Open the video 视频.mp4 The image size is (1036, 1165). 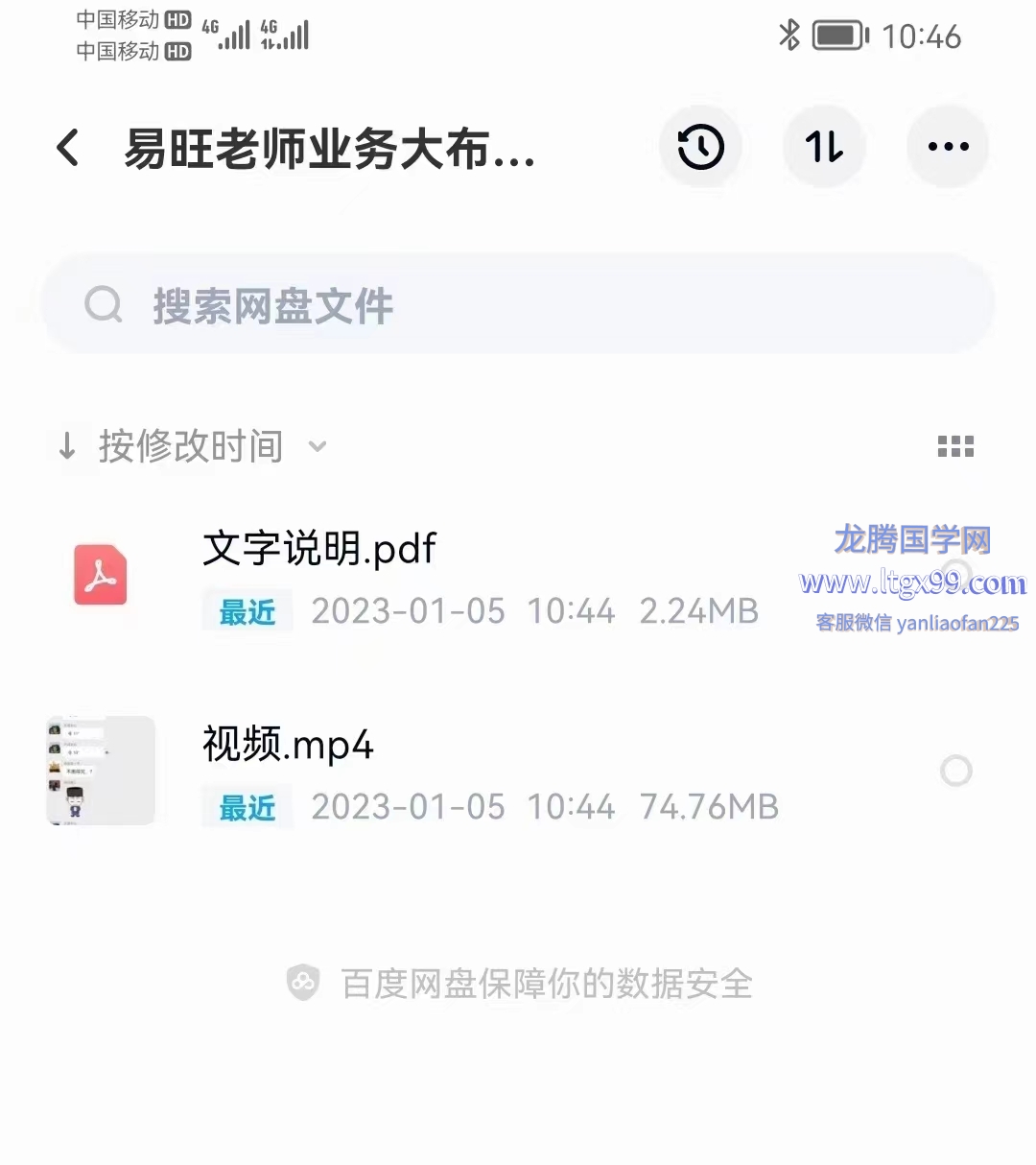click(288, 745)
